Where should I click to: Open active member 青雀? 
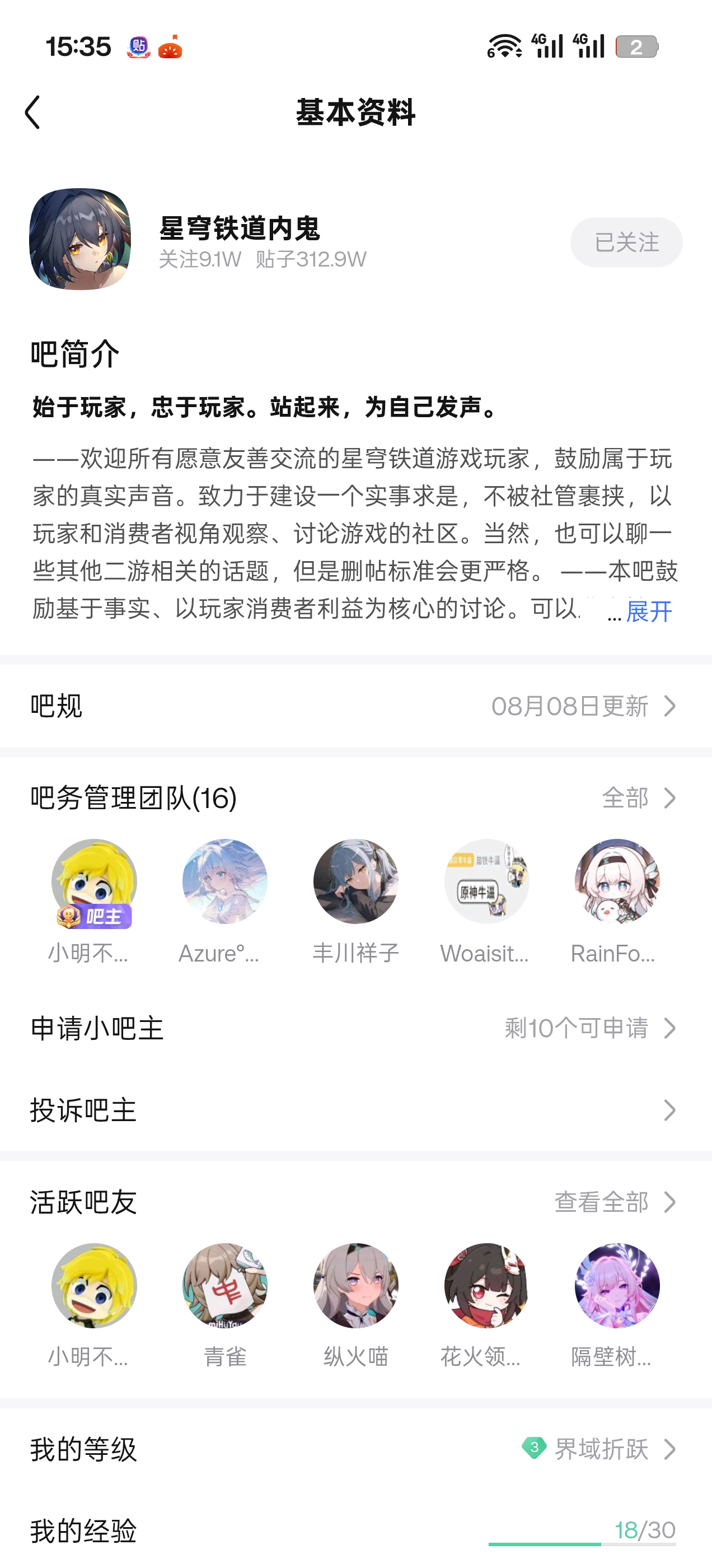point(224,1286)
